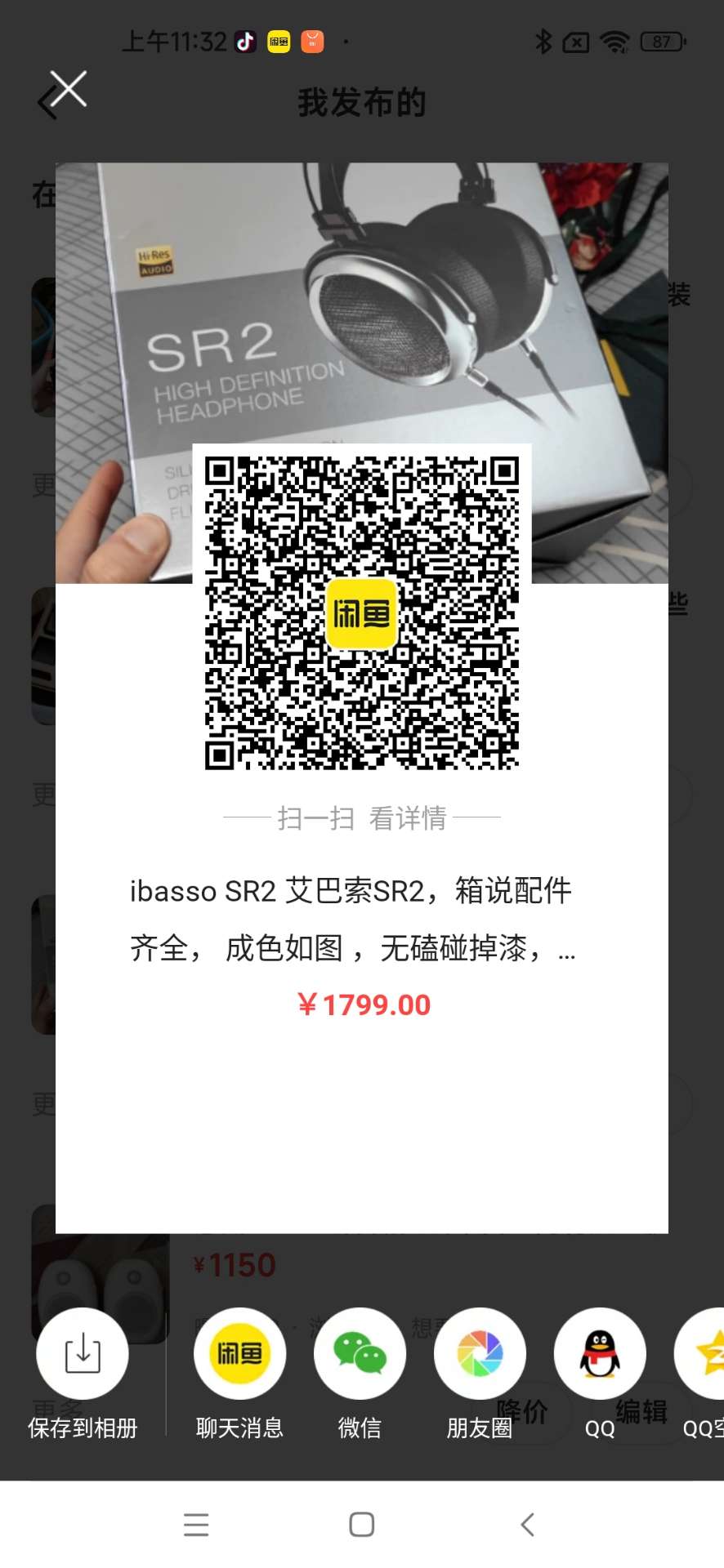Share listing to 朋友圈
The width and height of the screenshot is (724, 1568).
(480, 1354)
